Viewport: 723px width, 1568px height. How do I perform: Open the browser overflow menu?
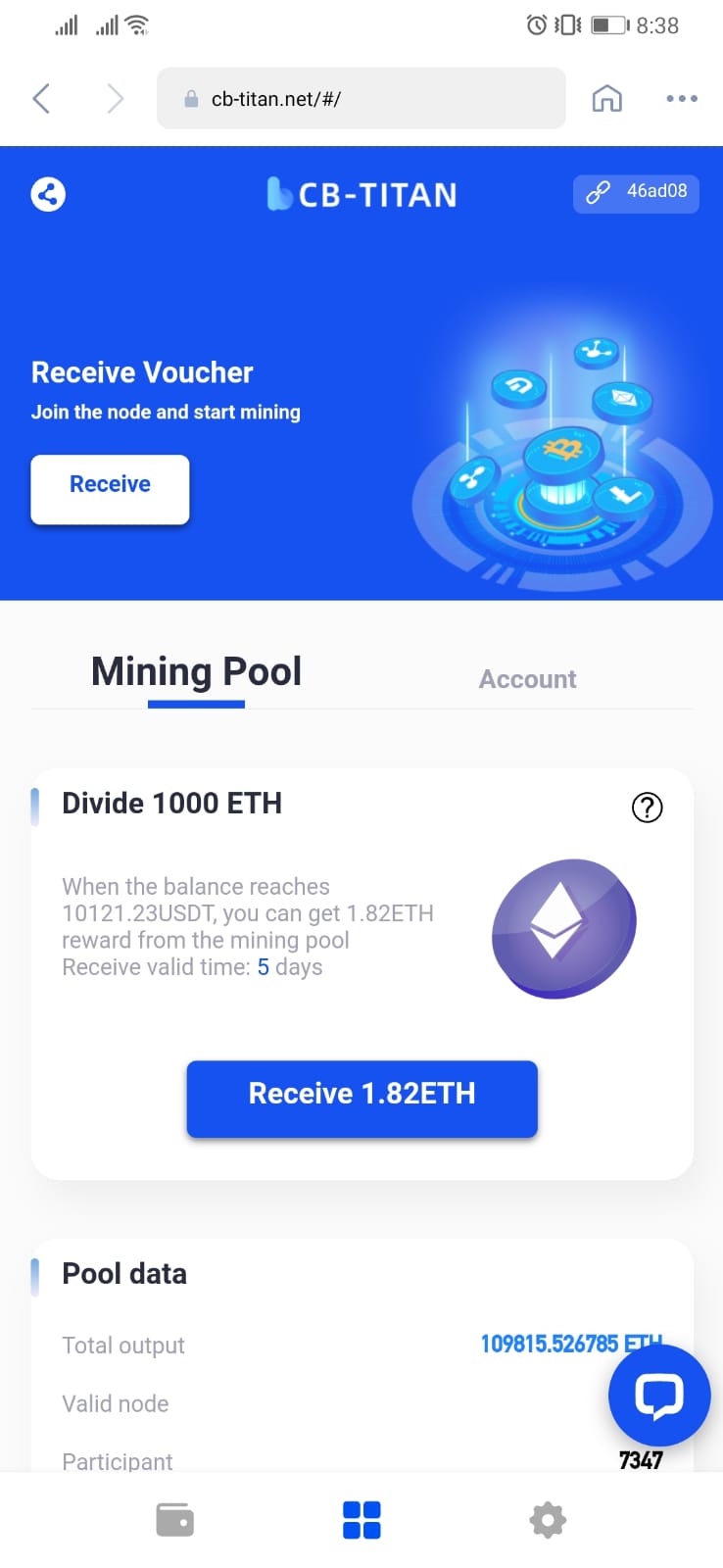pos(682,98)
